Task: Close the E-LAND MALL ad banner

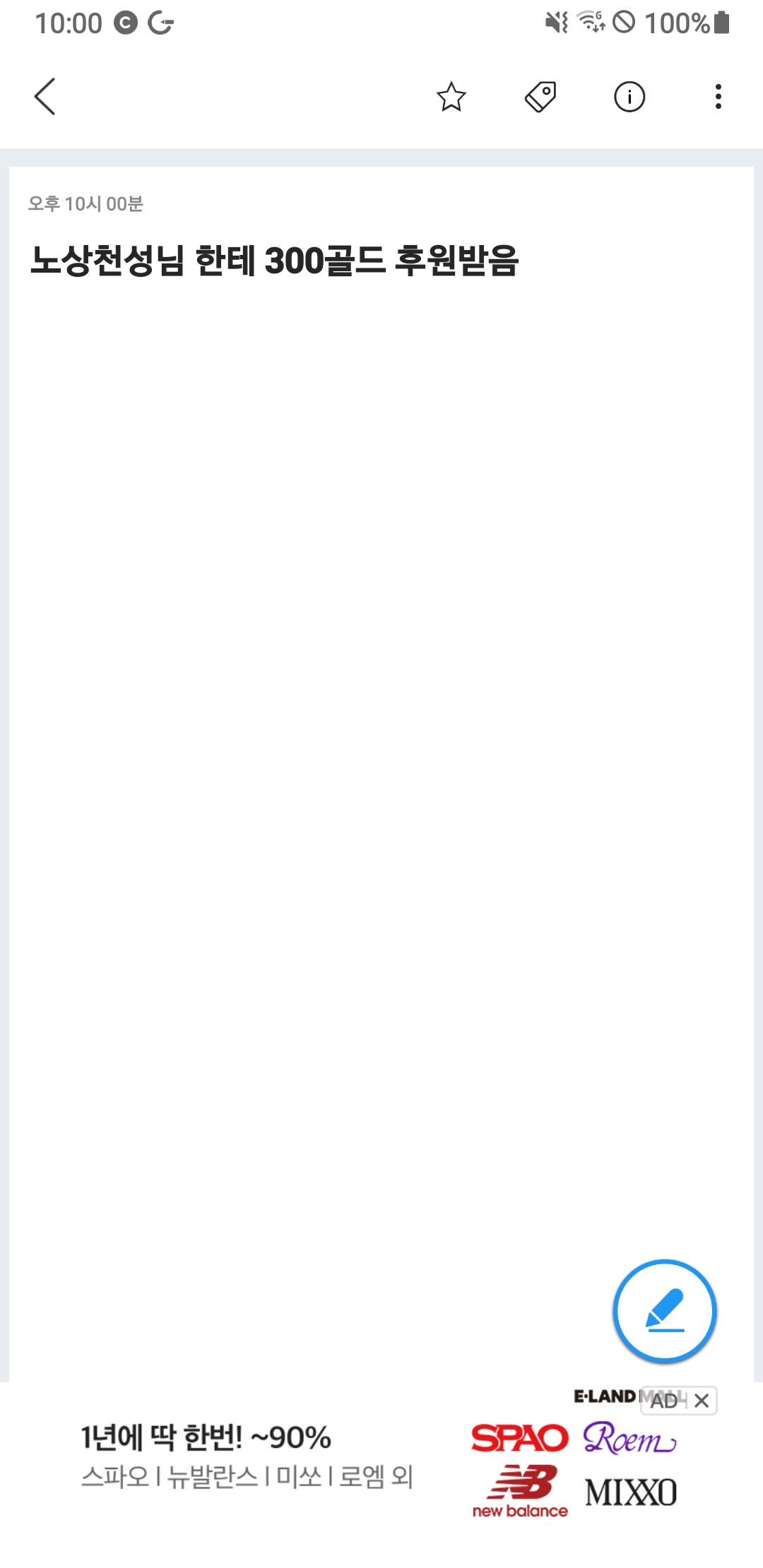Action: 702,1401
